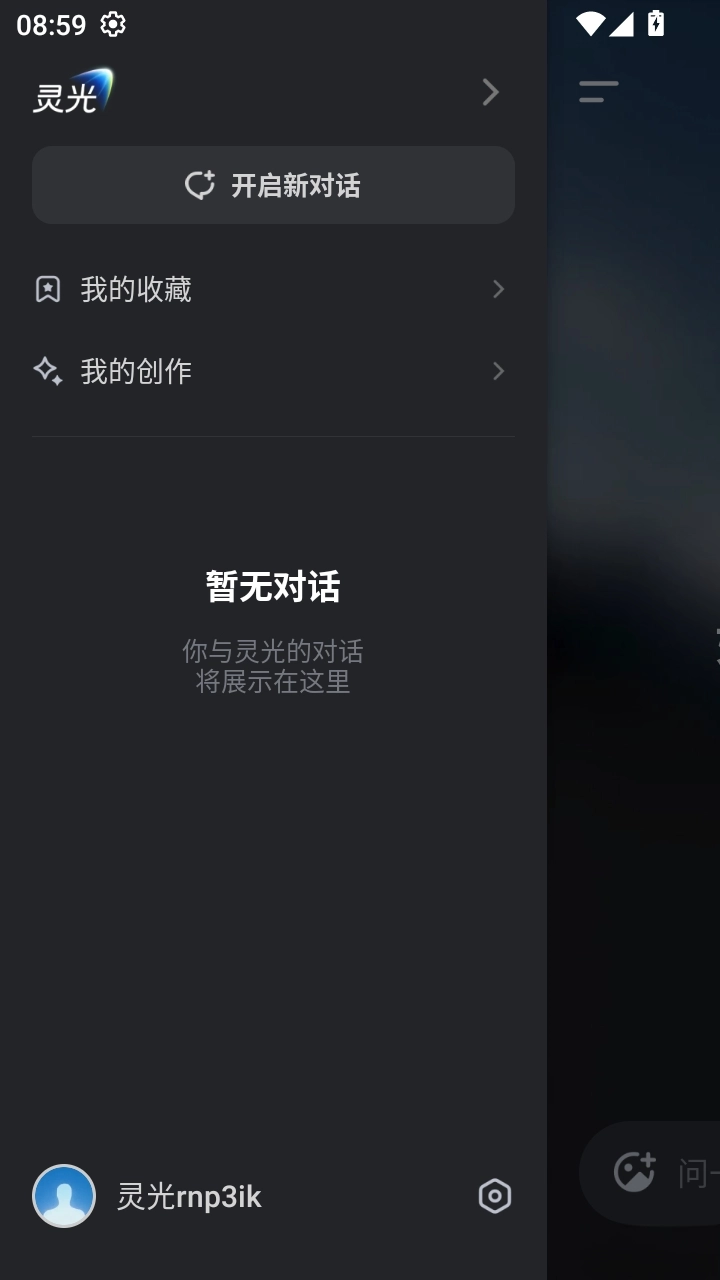Select the sparkle icon beside 我的创作

click(48, 371)
